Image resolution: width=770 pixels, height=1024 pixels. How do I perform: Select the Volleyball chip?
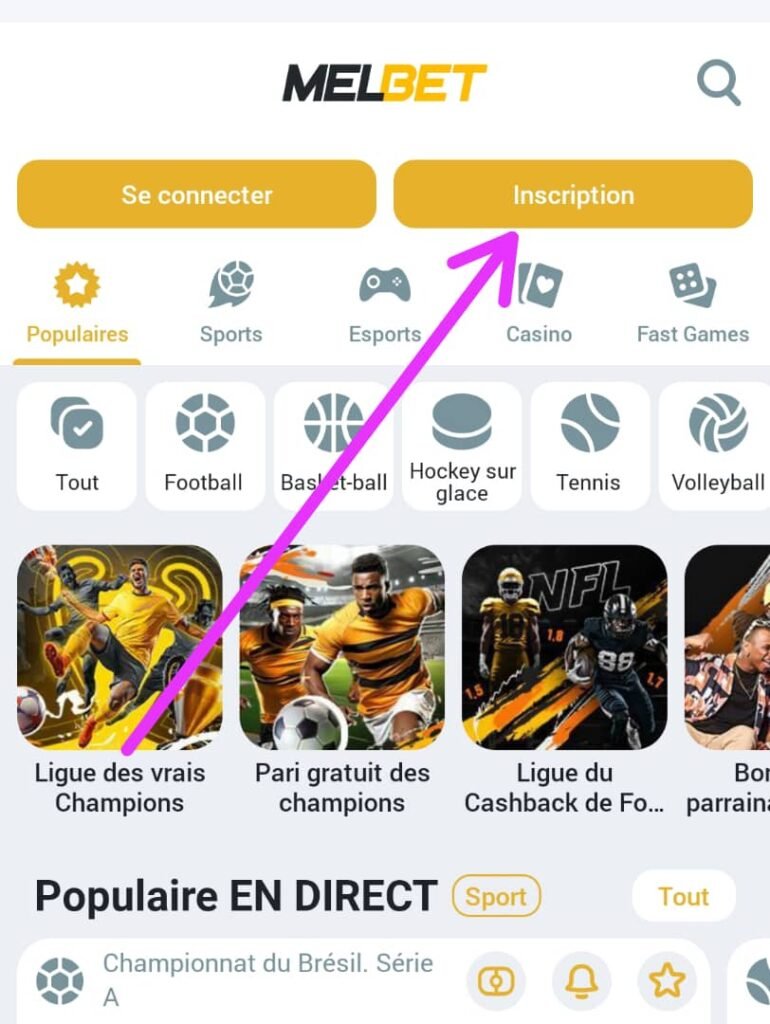click(x=717, y=446)
